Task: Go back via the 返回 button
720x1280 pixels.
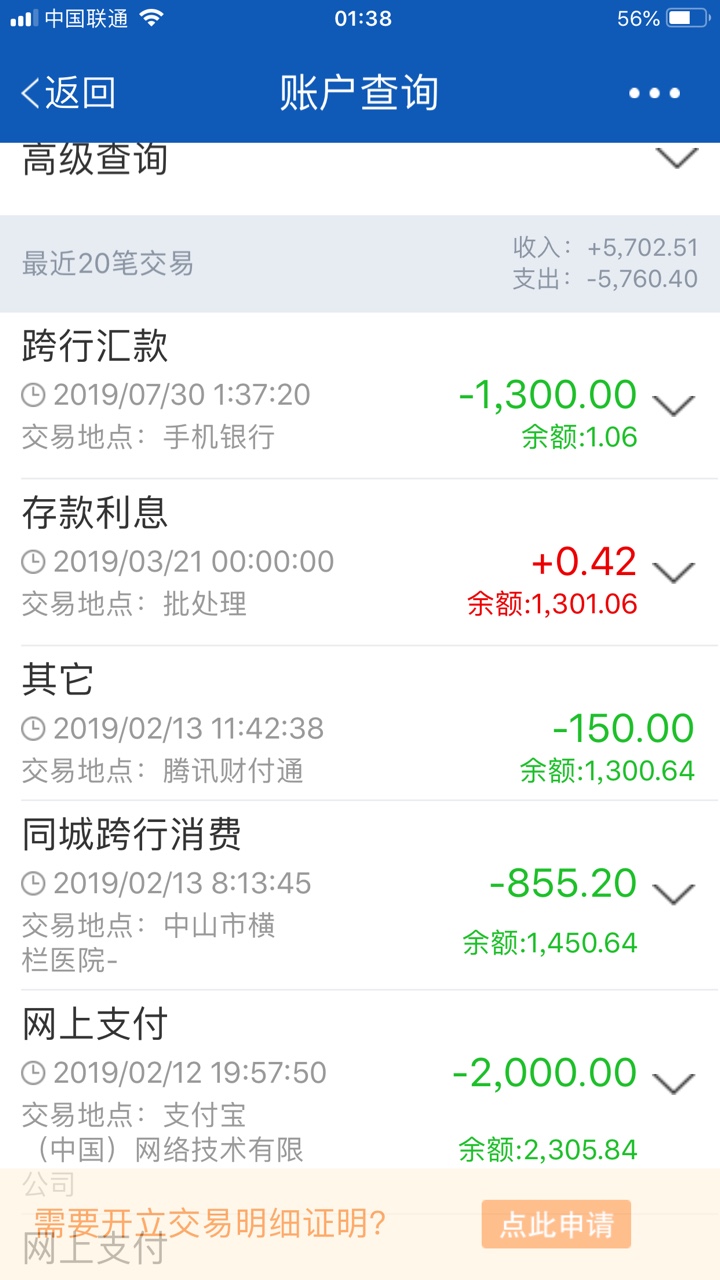Action: pyautogui.click(x=68, y=93)
